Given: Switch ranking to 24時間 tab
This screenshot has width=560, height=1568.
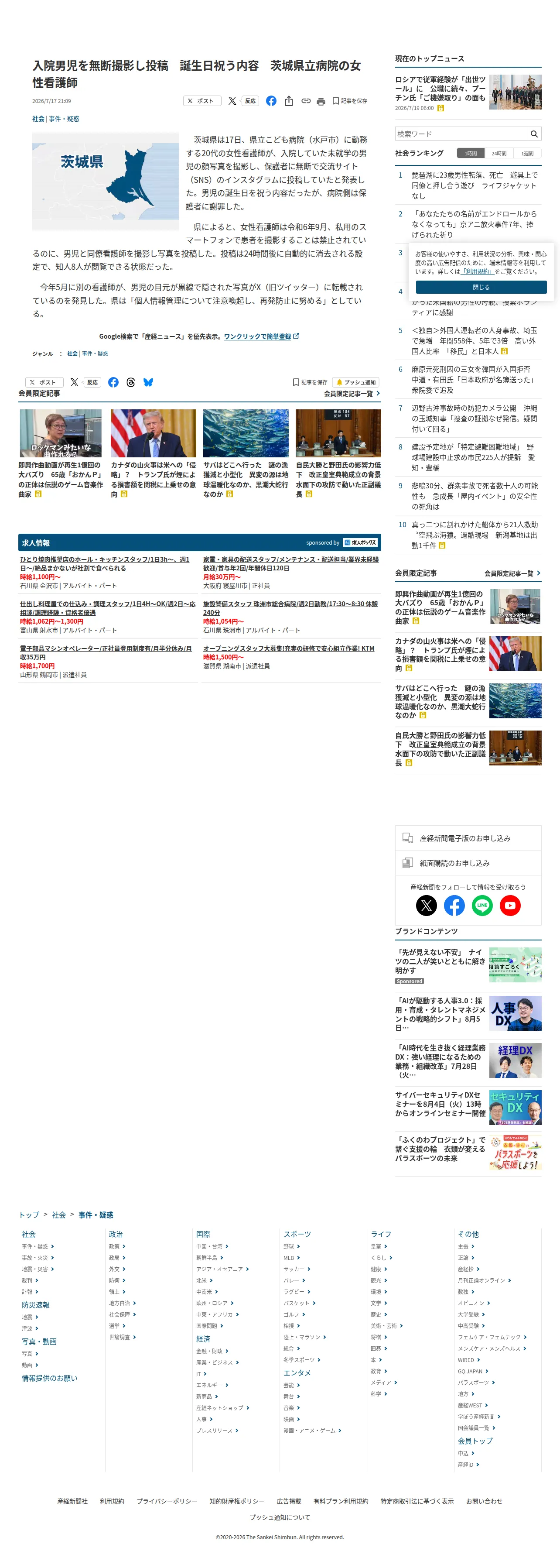Looking at the screenshot, I should [x=499, y=153].
